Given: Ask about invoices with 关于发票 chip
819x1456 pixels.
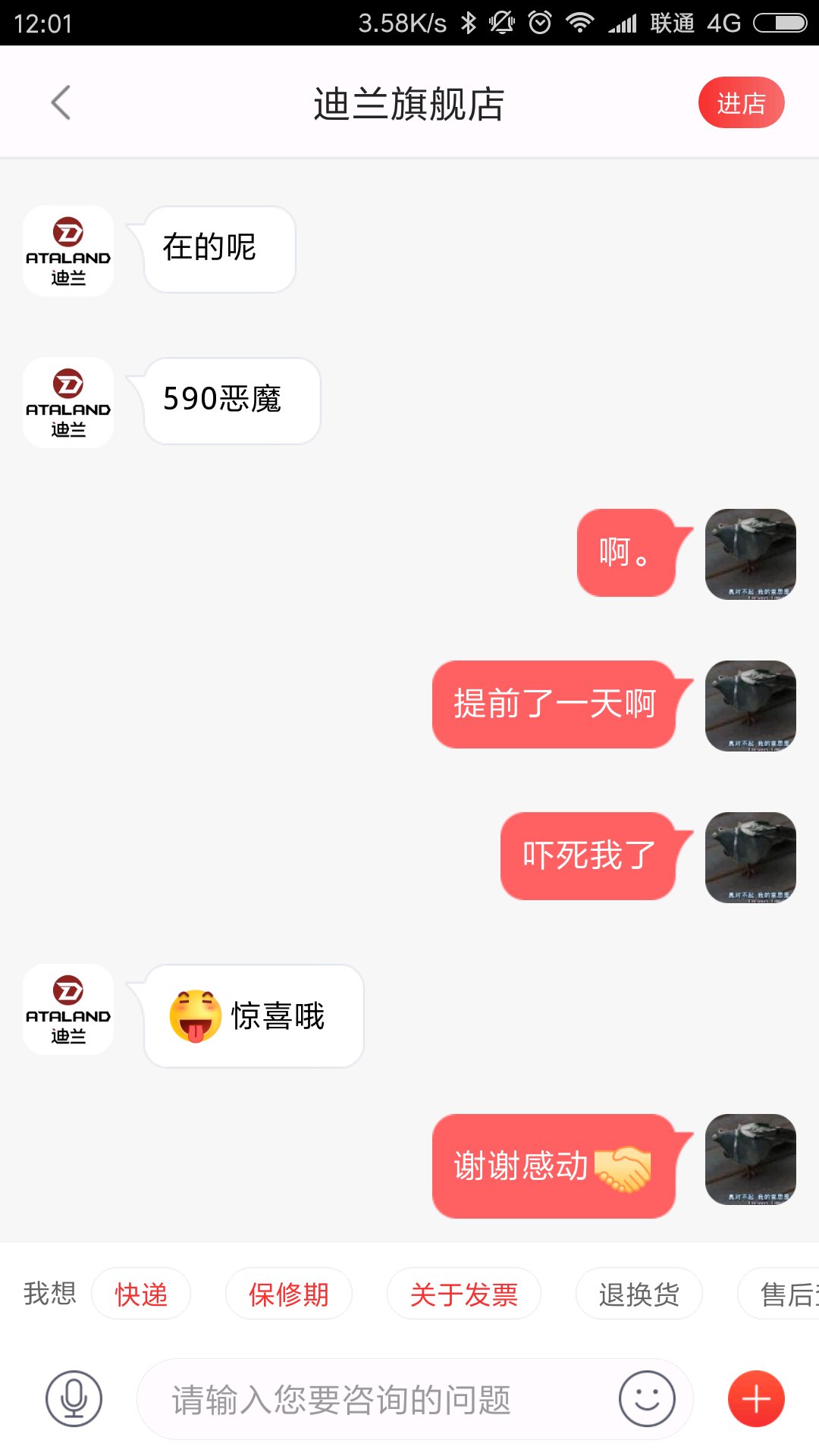Looking at the screenshot, I should tap(463, 1294).
